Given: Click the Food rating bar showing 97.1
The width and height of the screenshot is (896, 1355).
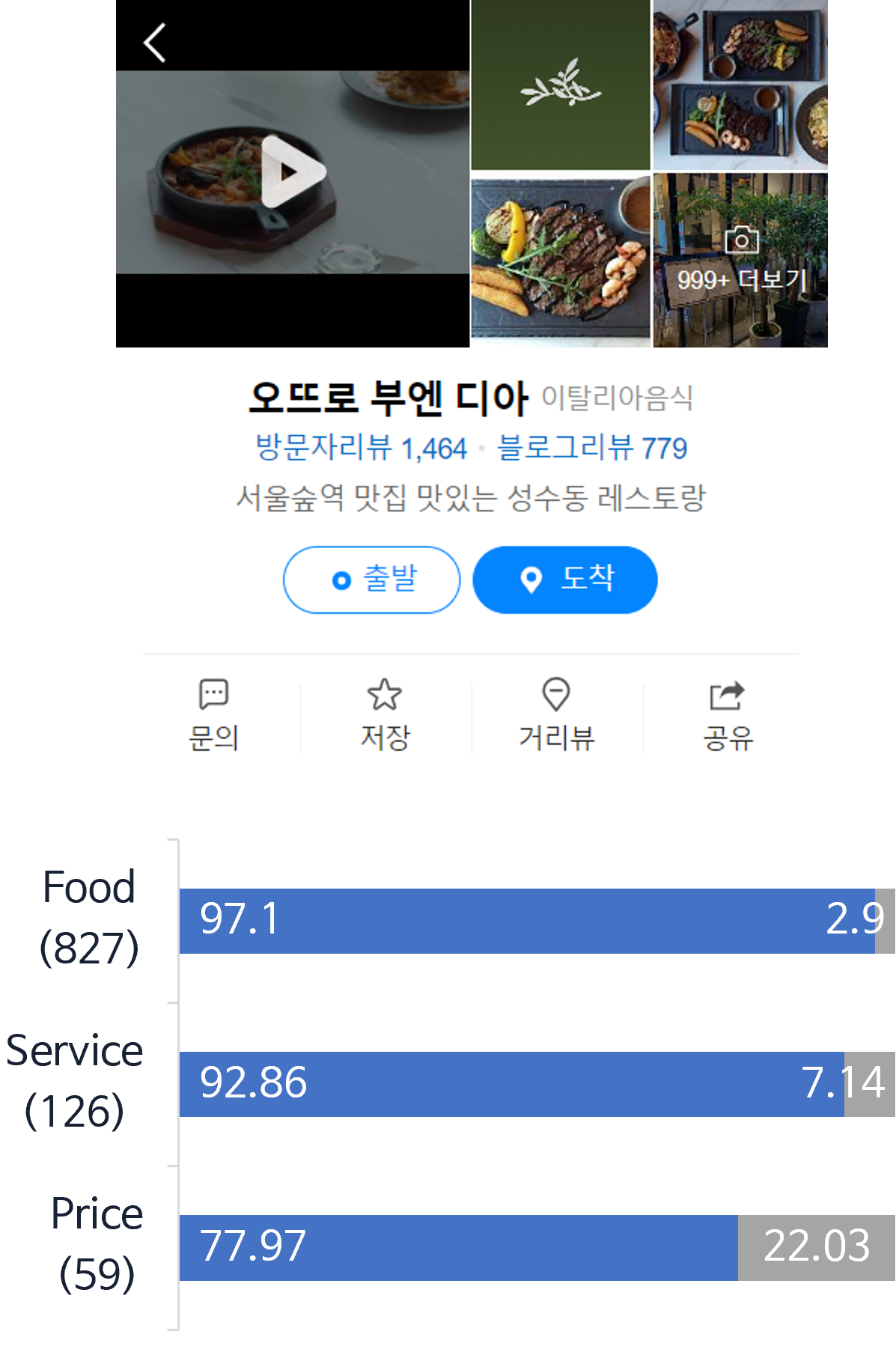Looking at the screenshot, I should (x=524, y=925).
